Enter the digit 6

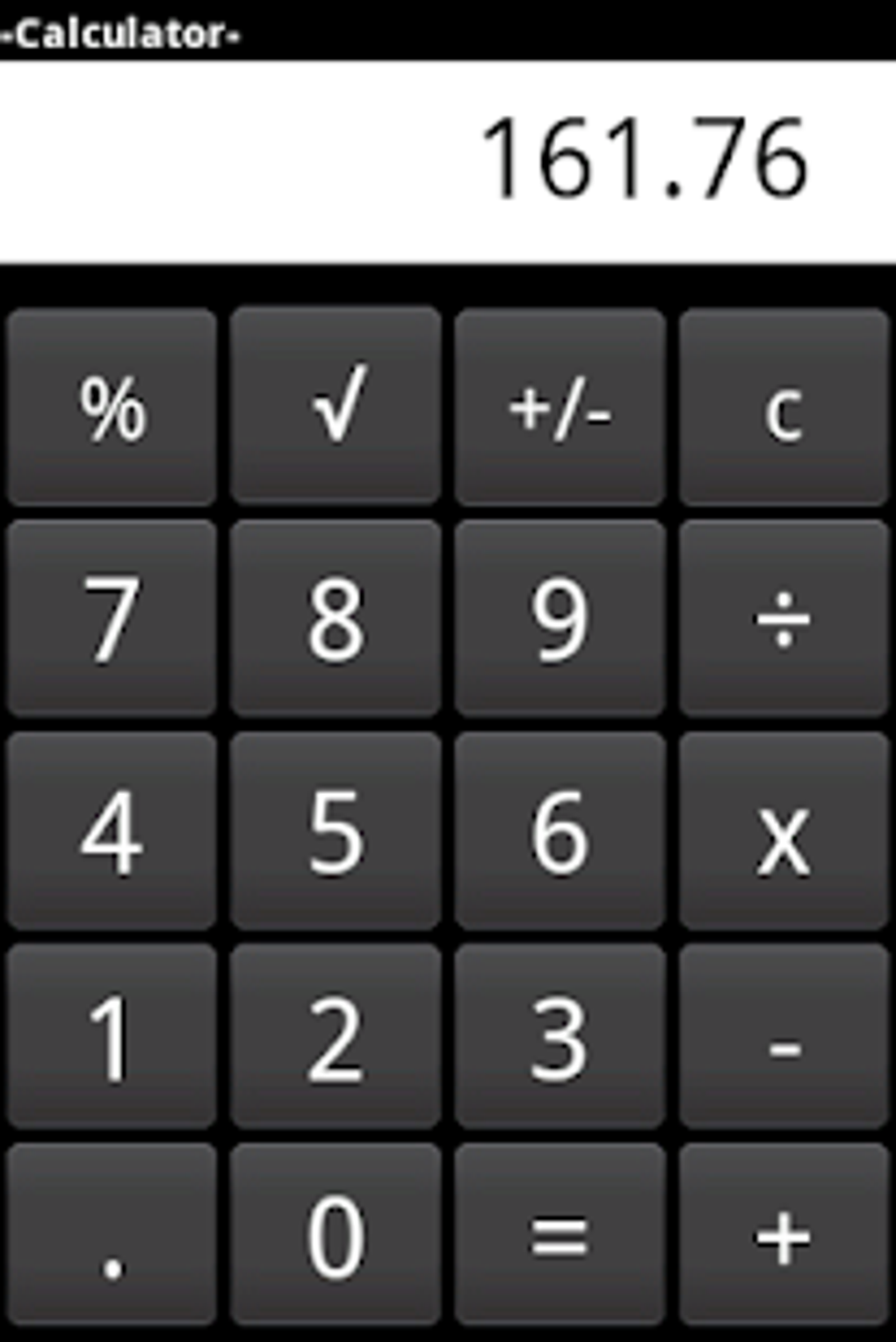[560, 831]
